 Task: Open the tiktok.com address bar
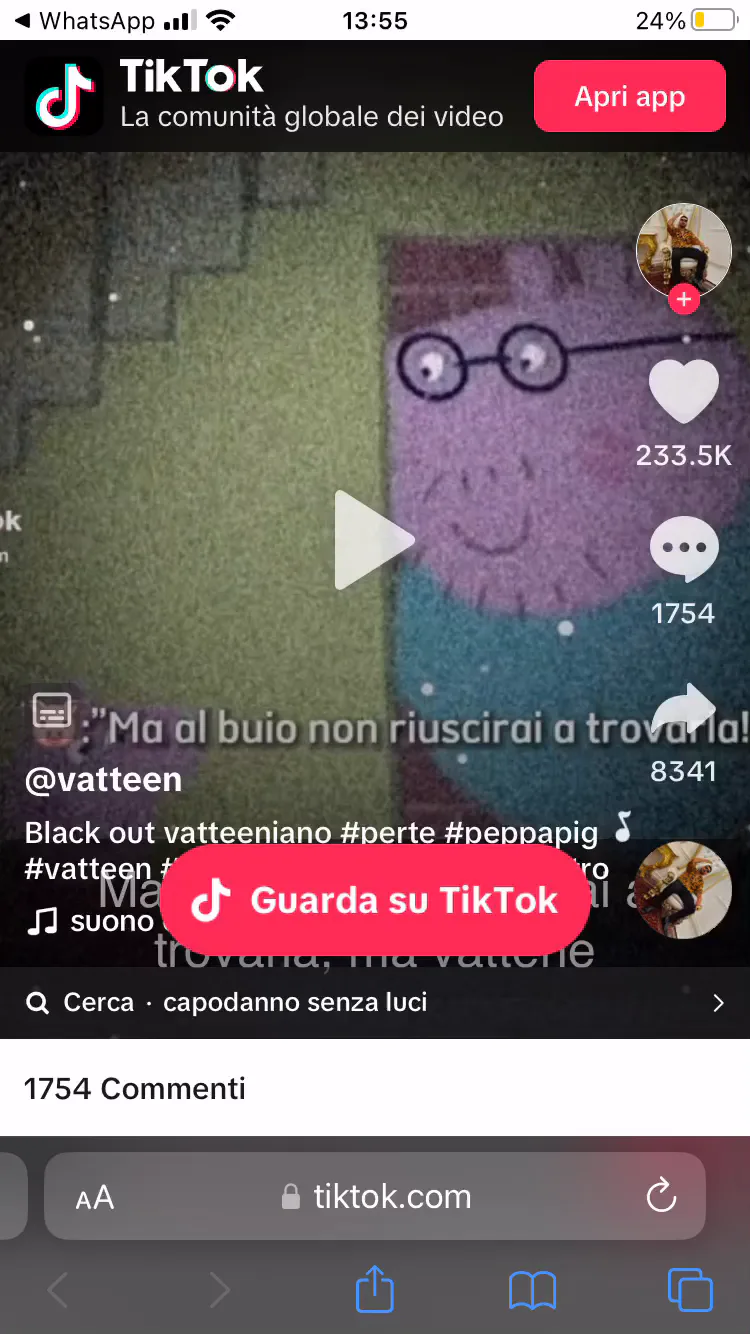[x=375, y=1196]
